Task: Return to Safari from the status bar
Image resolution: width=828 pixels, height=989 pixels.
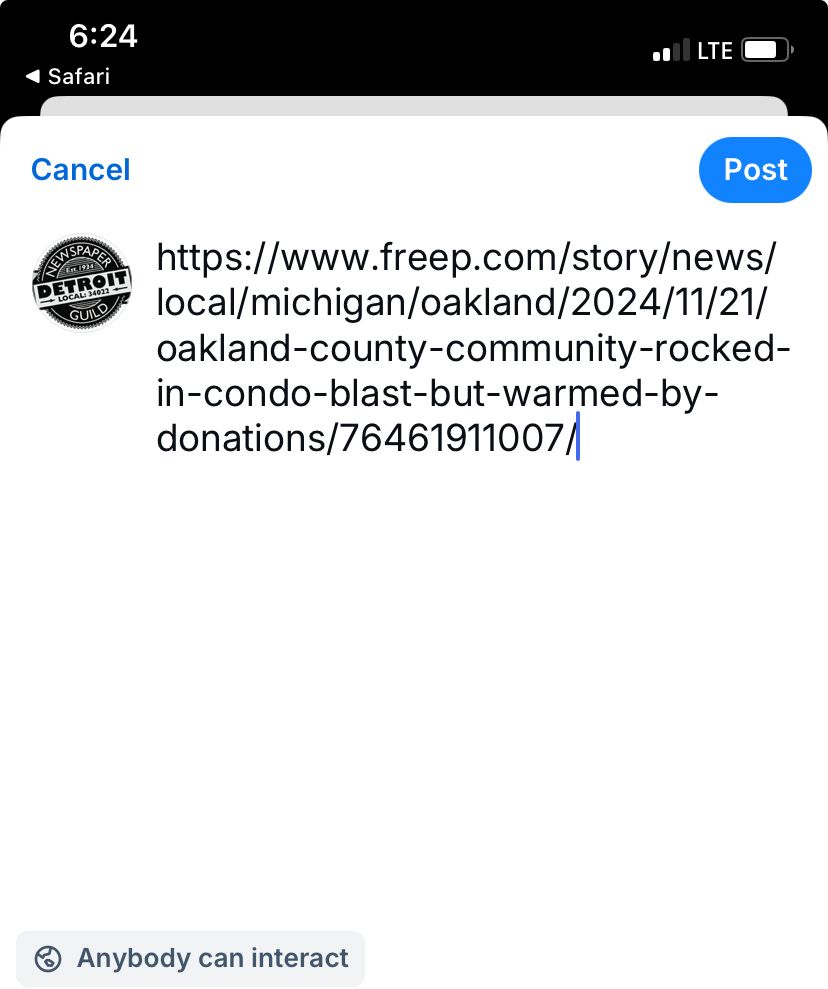Action: click(67, 76)
